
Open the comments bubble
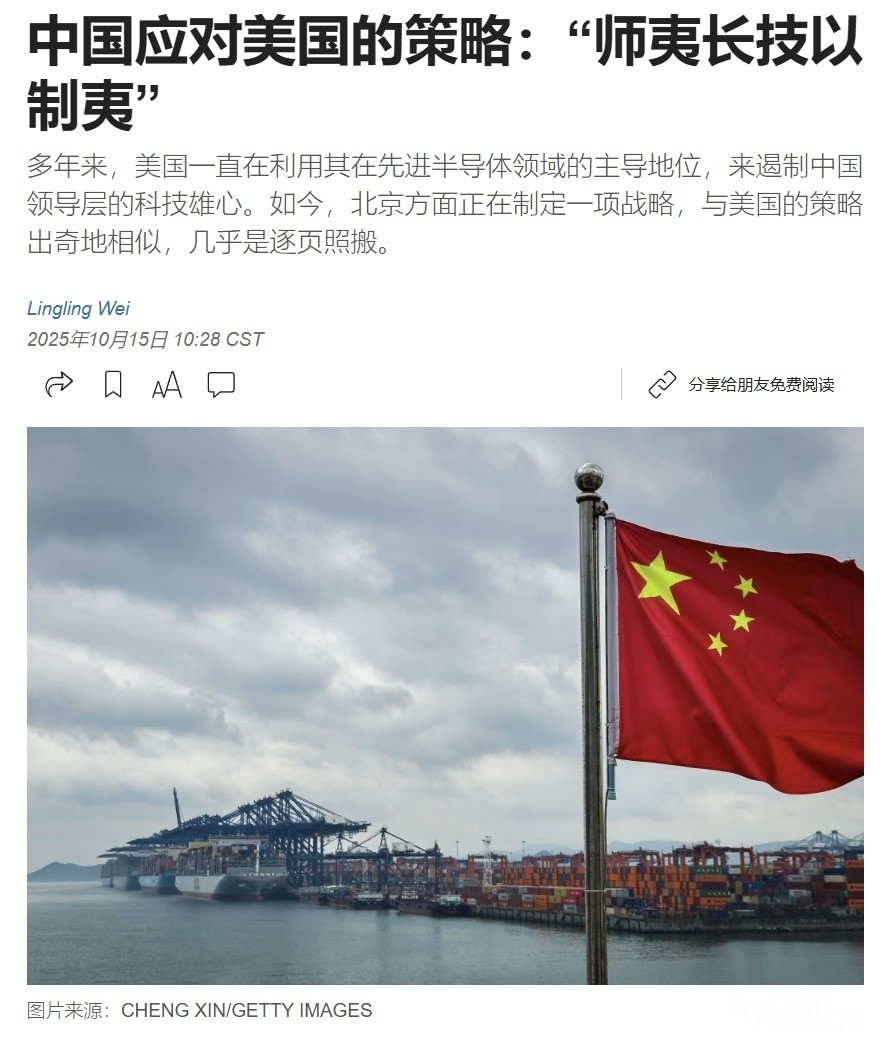coord(221,385)
